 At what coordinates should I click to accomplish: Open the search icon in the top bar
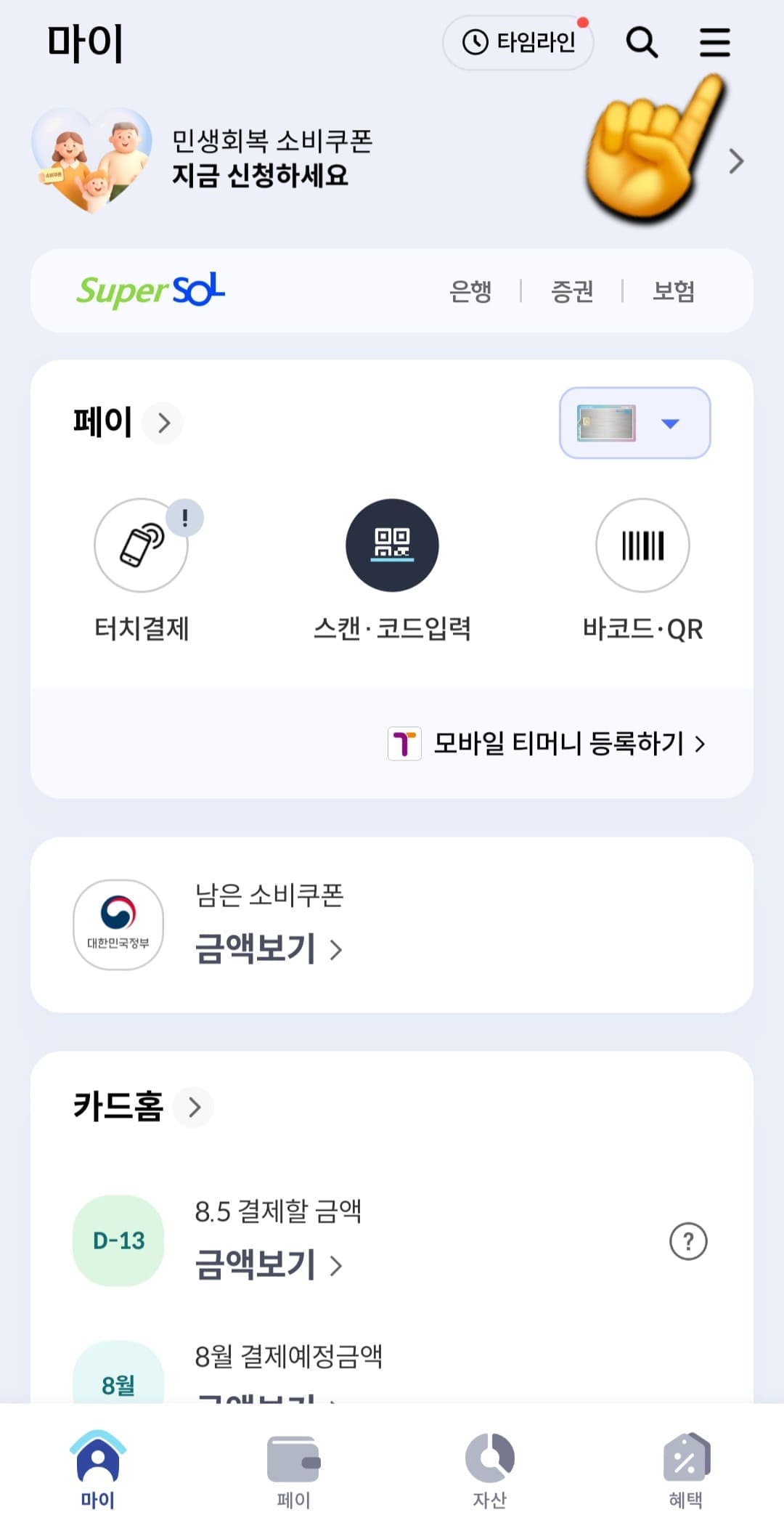coord(642,42)
